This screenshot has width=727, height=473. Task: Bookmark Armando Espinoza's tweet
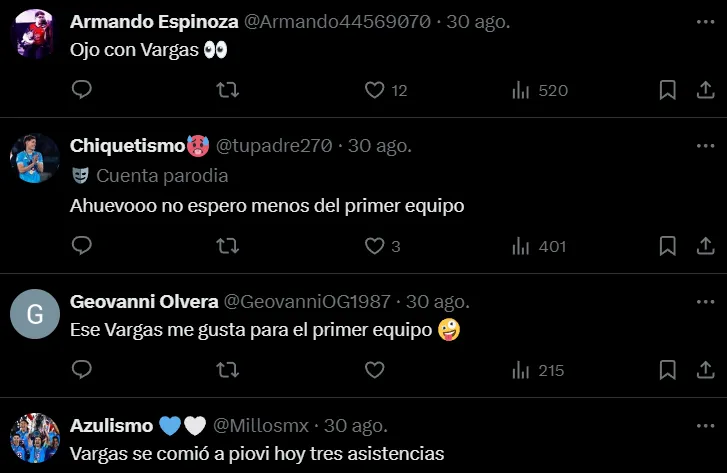(x=667, y=90)
